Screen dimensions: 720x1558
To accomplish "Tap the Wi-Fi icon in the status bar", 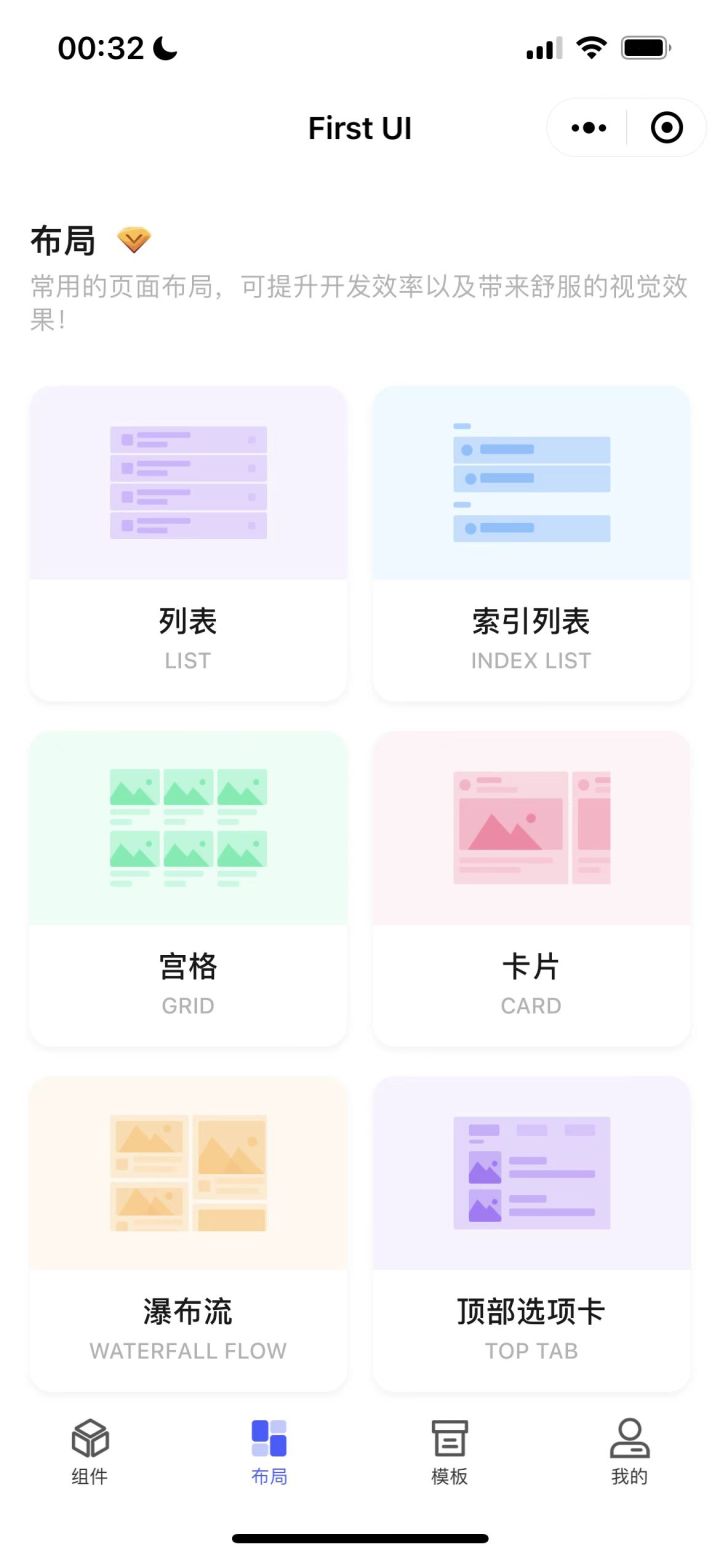I will (592, 46).
